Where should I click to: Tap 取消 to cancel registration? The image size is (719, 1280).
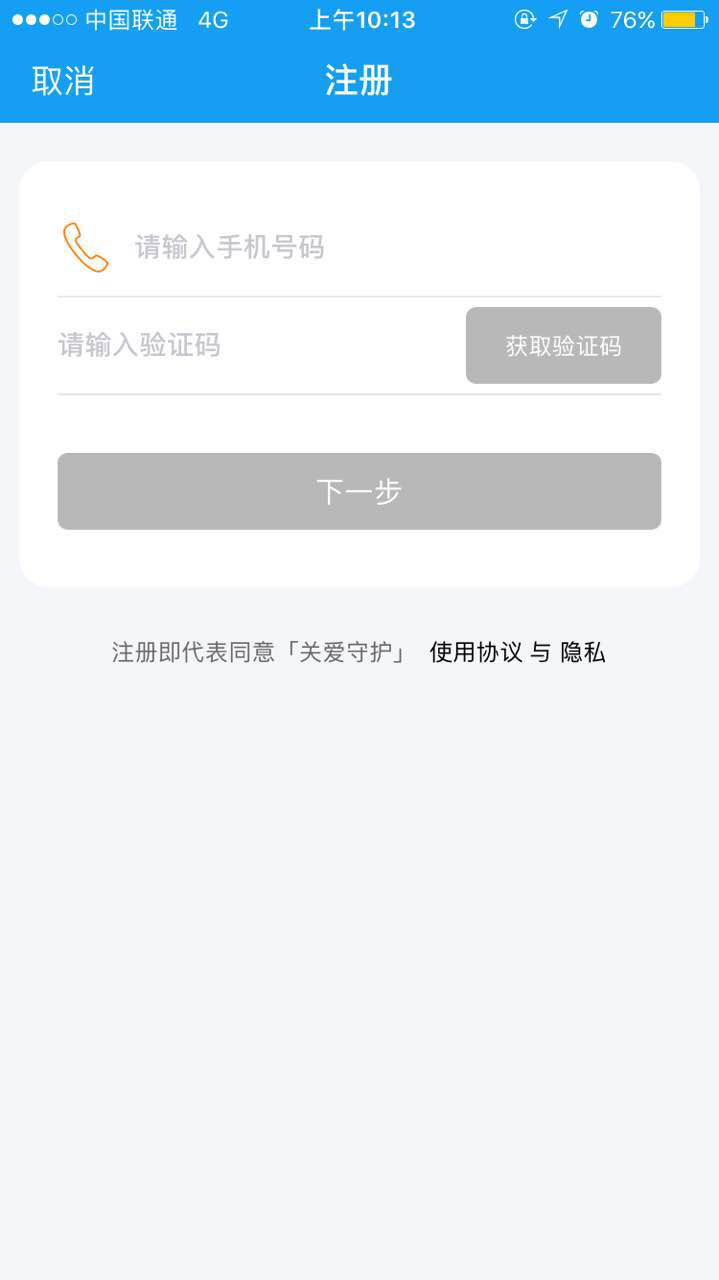pyautogui.click(x=63, y=81)
